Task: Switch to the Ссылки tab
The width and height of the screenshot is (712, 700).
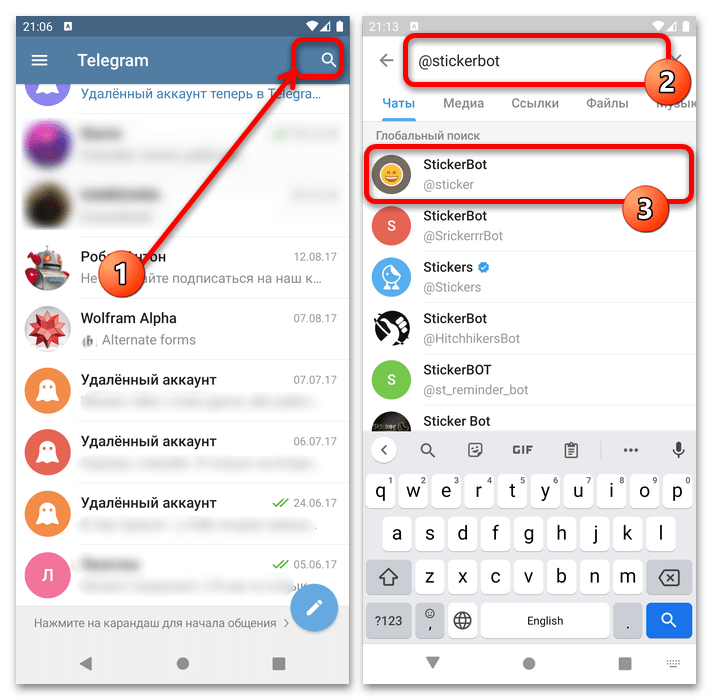Action: tap(535, 103)
